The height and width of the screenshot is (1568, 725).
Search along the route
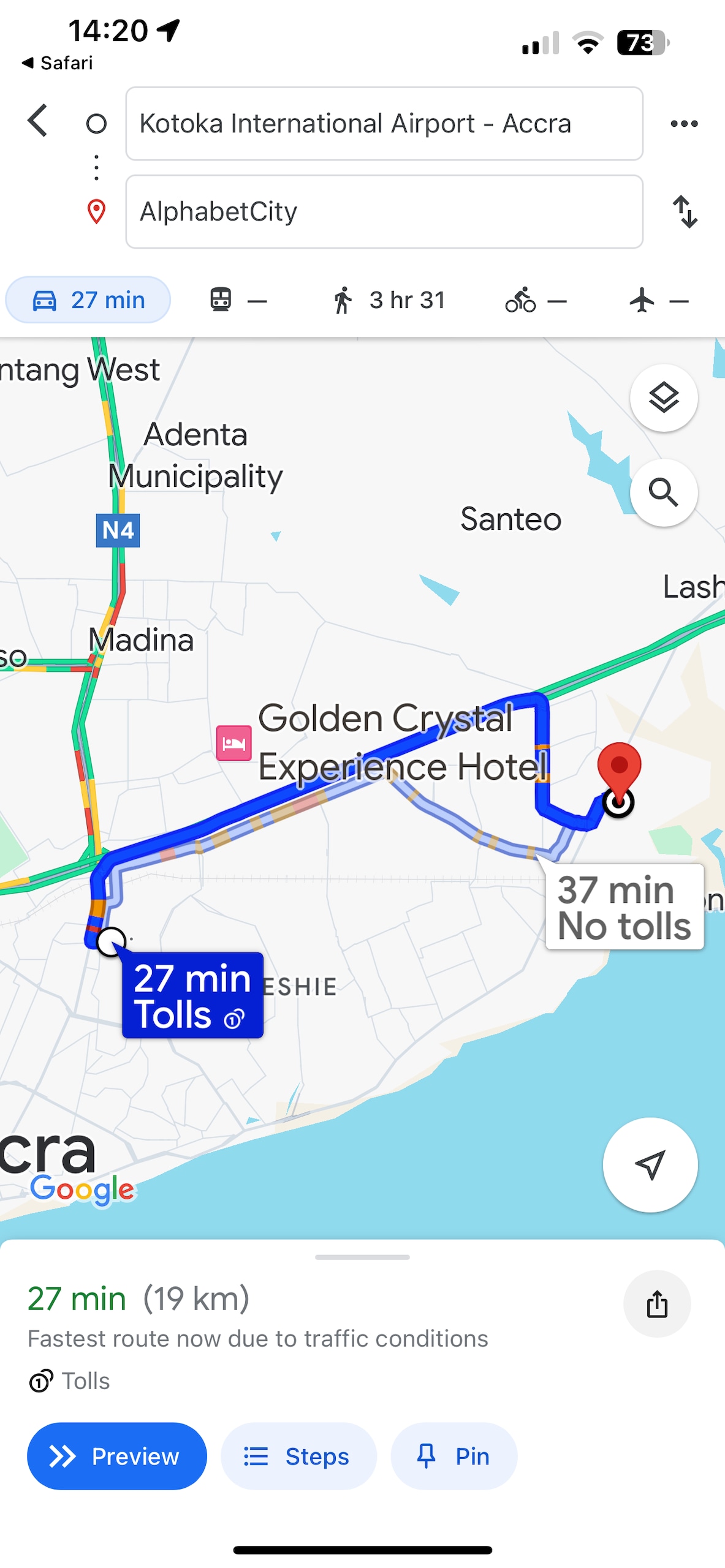point(663,492)
